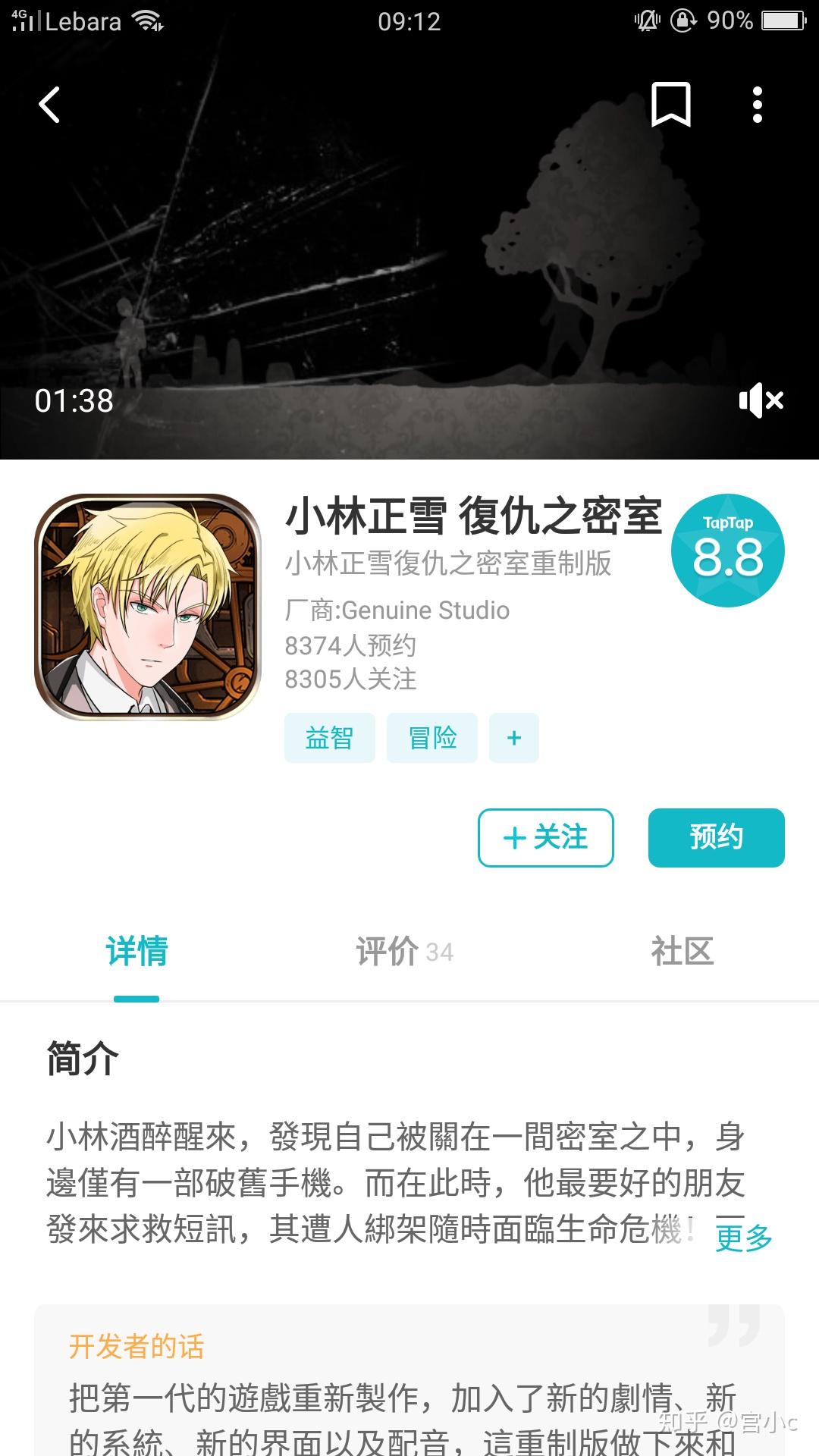Select the 详情 details tab
The image size is (819, 1456).
click(136, 951)
